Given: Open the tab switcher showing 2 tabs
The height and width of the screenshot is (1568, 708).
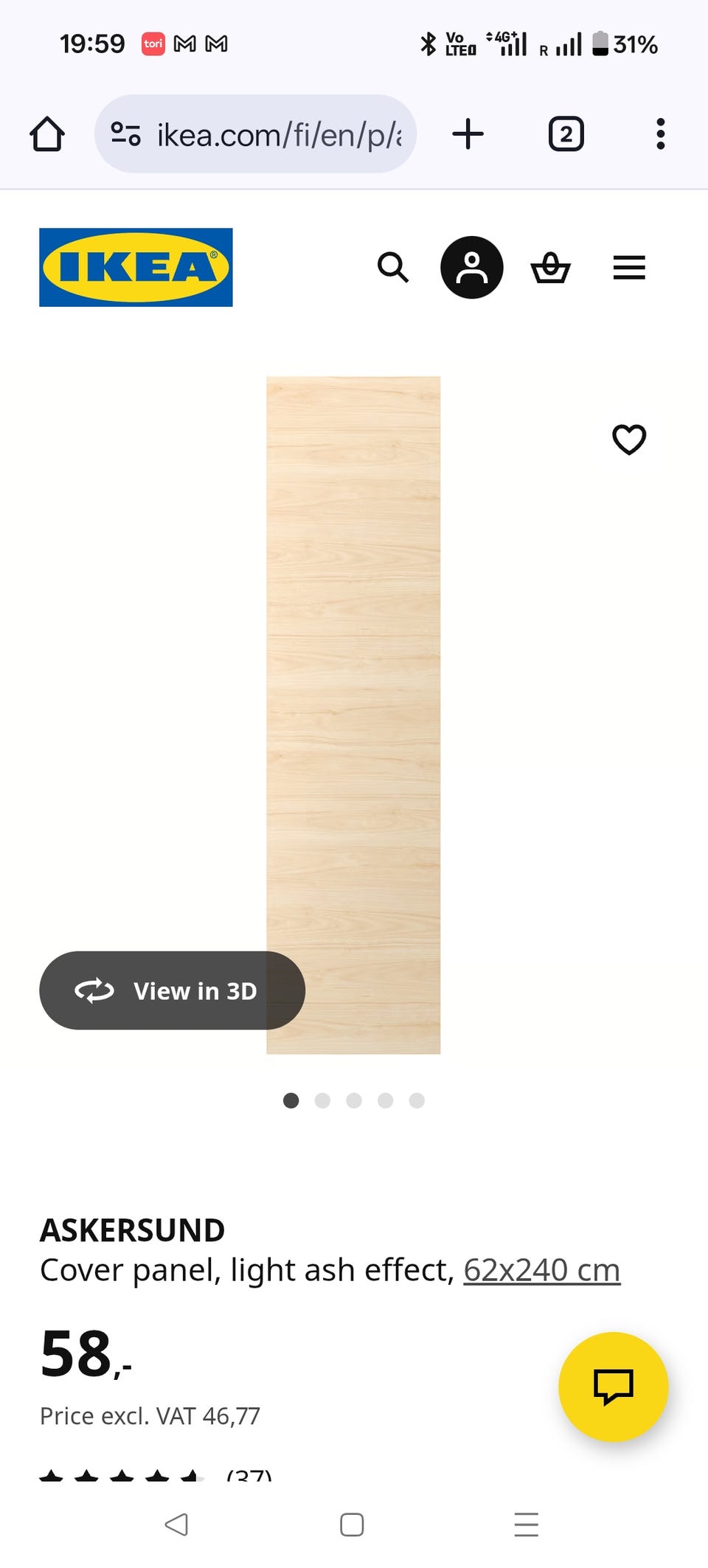Looking at the screenshot, I should point(566,134).
